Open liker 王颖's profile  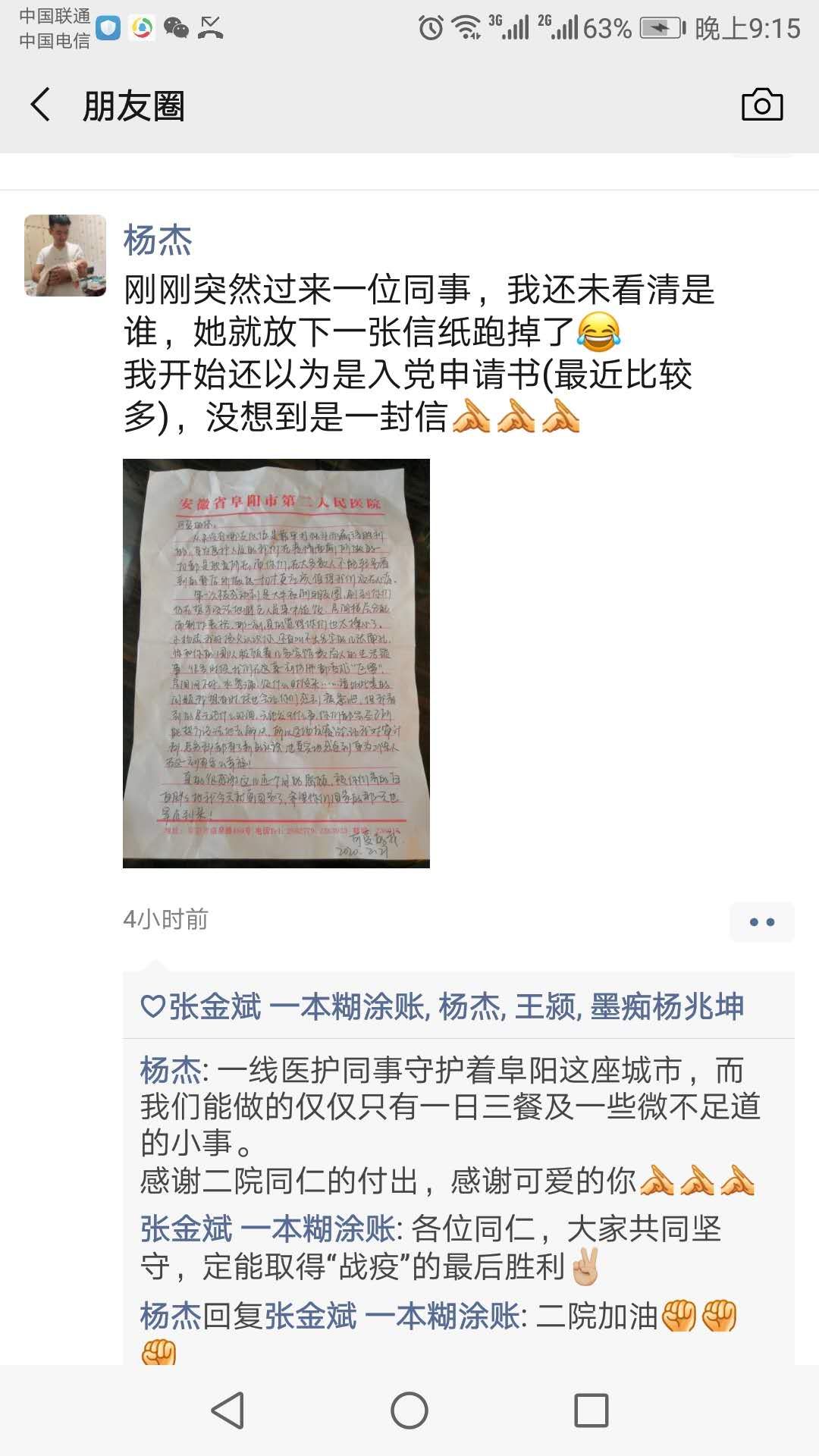pyautogui.click(x=547, y=1007)
